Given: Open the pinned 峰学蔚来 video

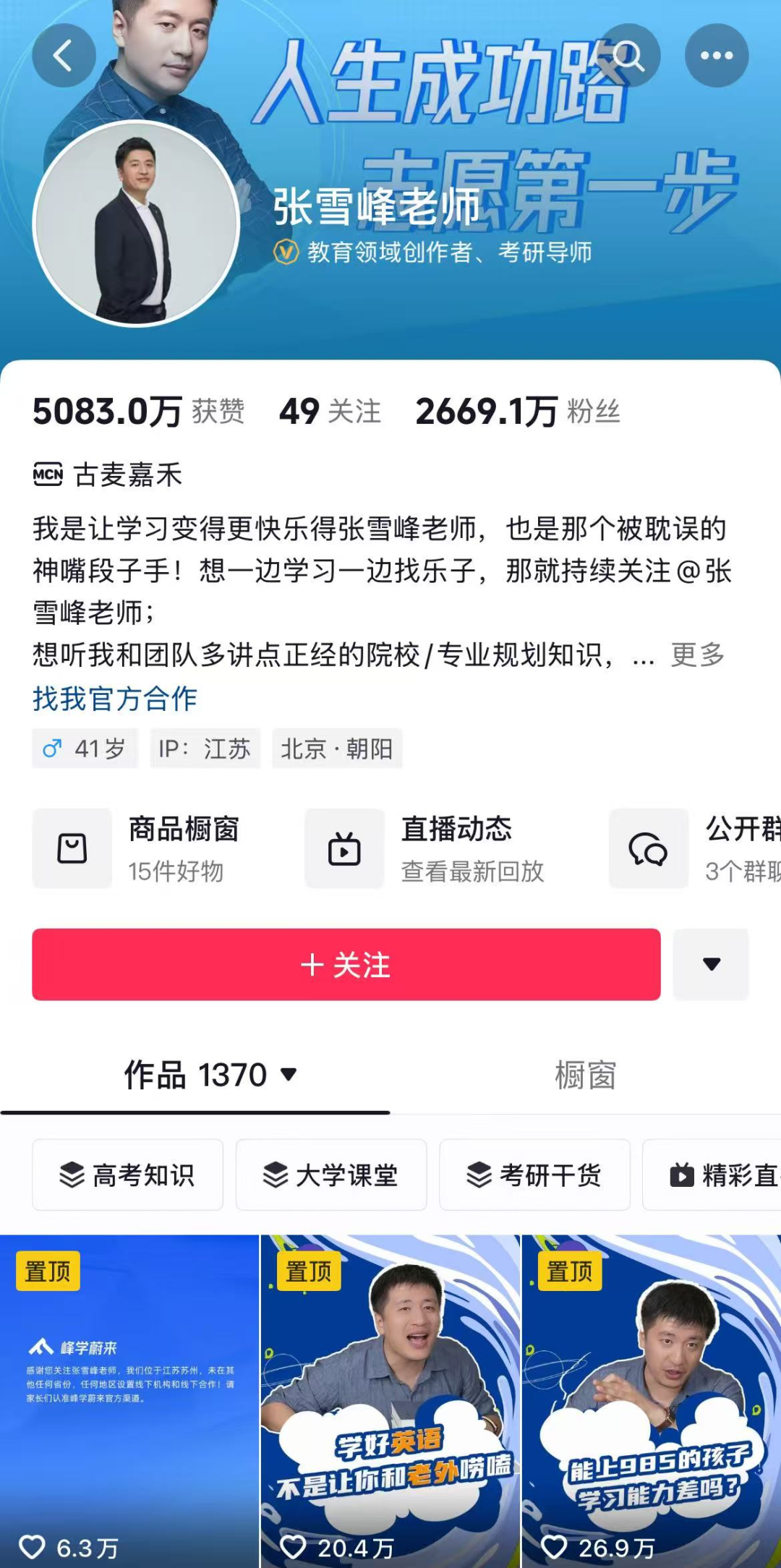Looking at the screenshot, I should [129, 1401].
